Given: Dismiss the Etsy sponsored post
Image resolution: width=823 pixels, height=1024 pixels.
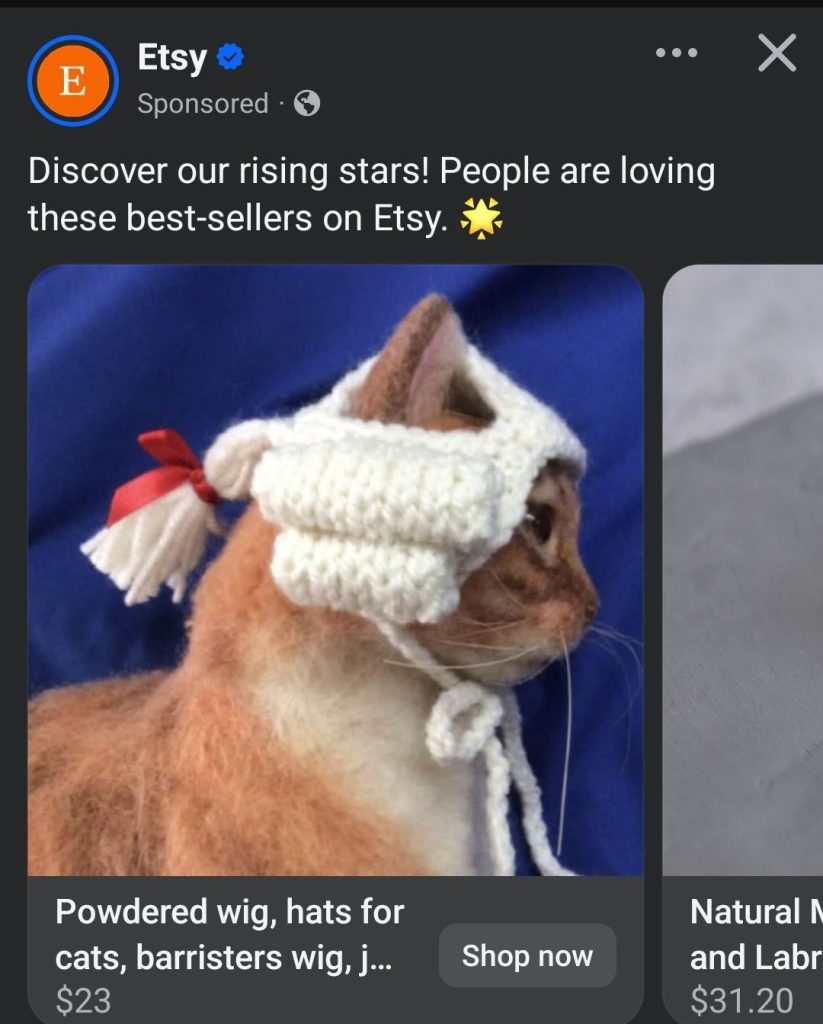Looking at the screenshot, I should (x=776, y=53).
